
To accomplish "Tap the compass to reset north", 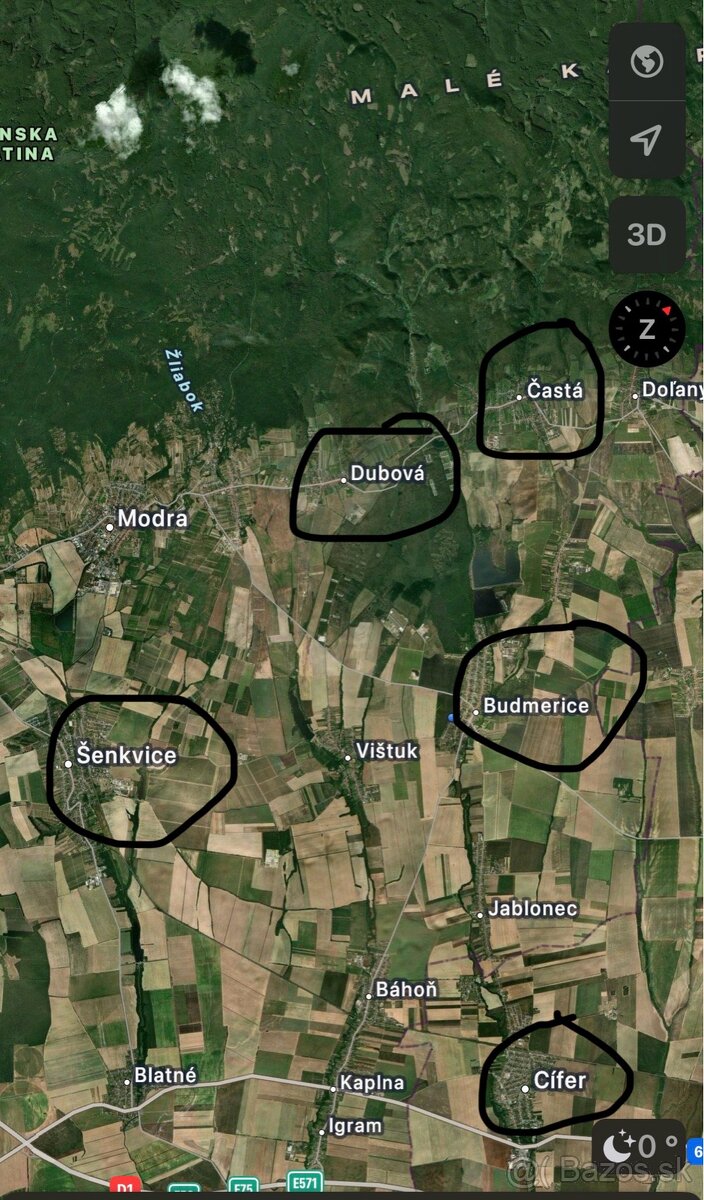I will click(647, 328).
